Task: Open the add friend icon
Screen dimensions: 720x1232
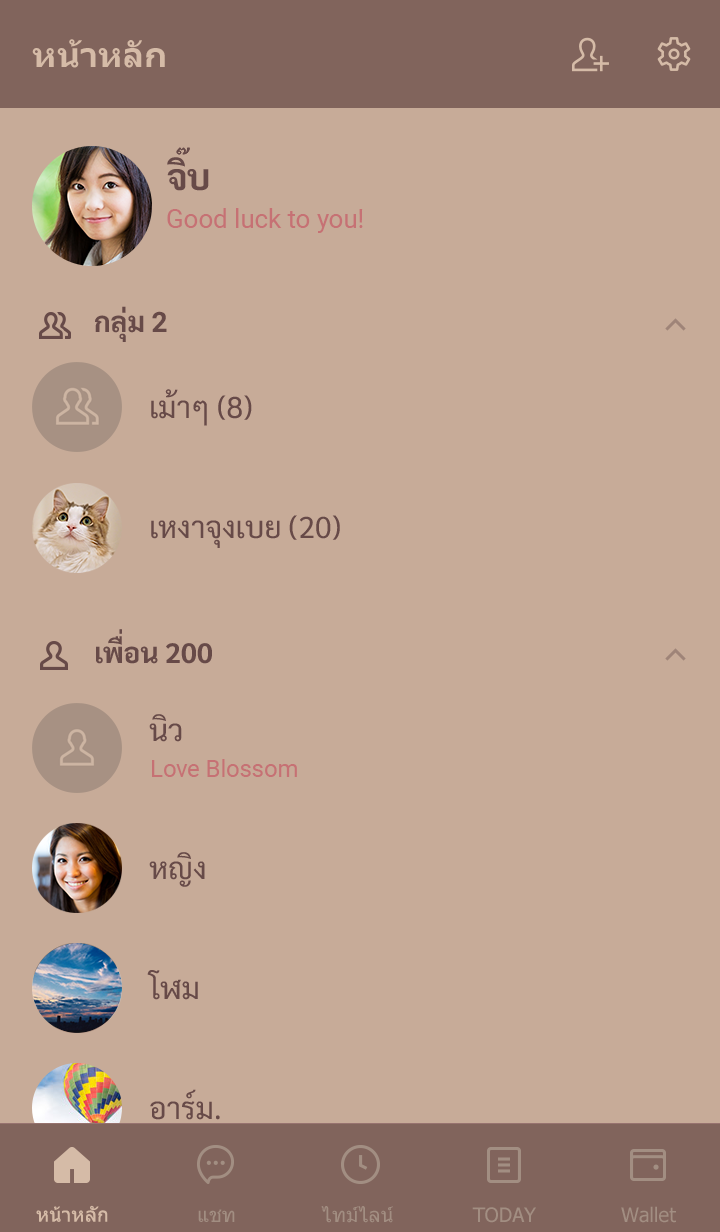Action: point(589,55)
